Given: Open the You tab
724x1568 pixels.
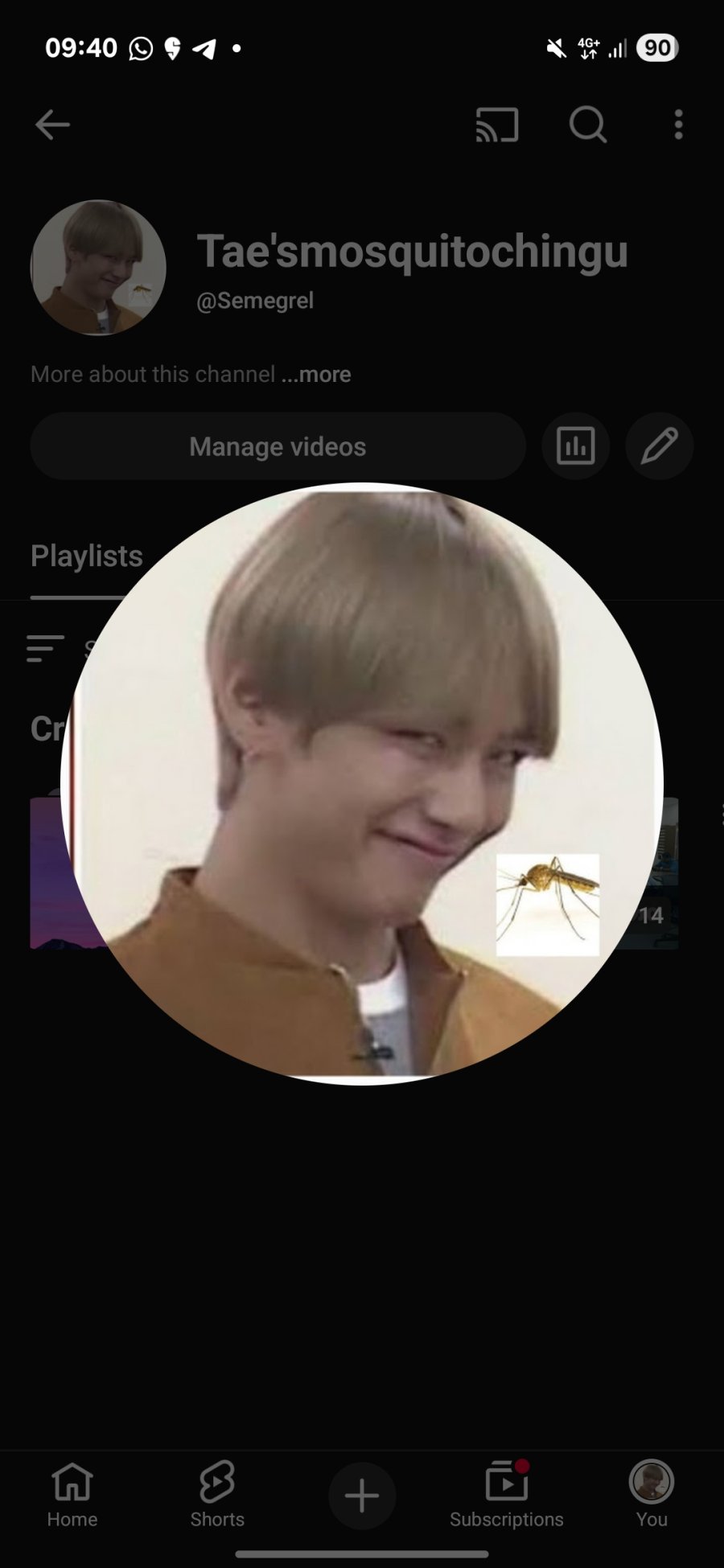Looking at the screenshot, I should click(x=652, y=1495).
